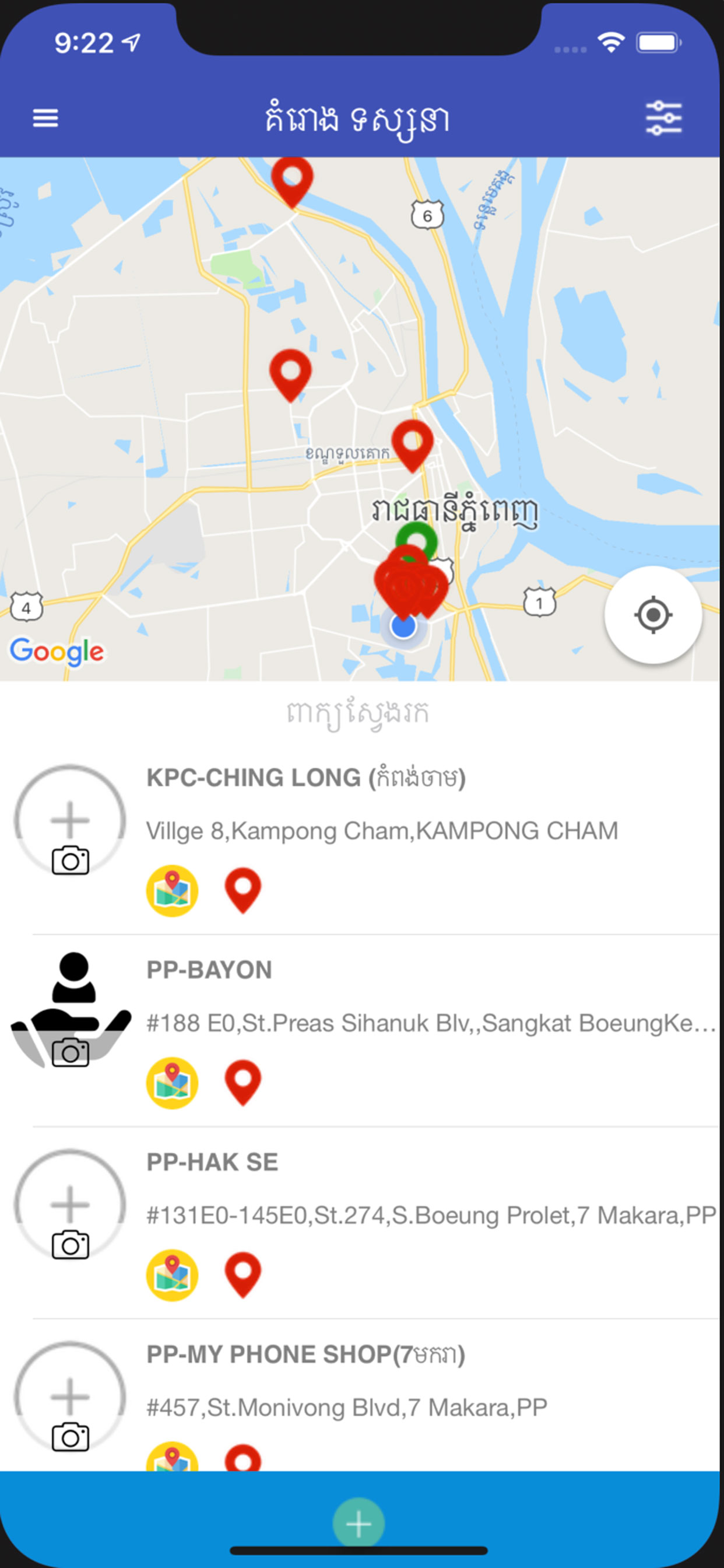Change the PP-BAYON photo
Viewport: 724px width, 1568px height.
coord(70,1012)
